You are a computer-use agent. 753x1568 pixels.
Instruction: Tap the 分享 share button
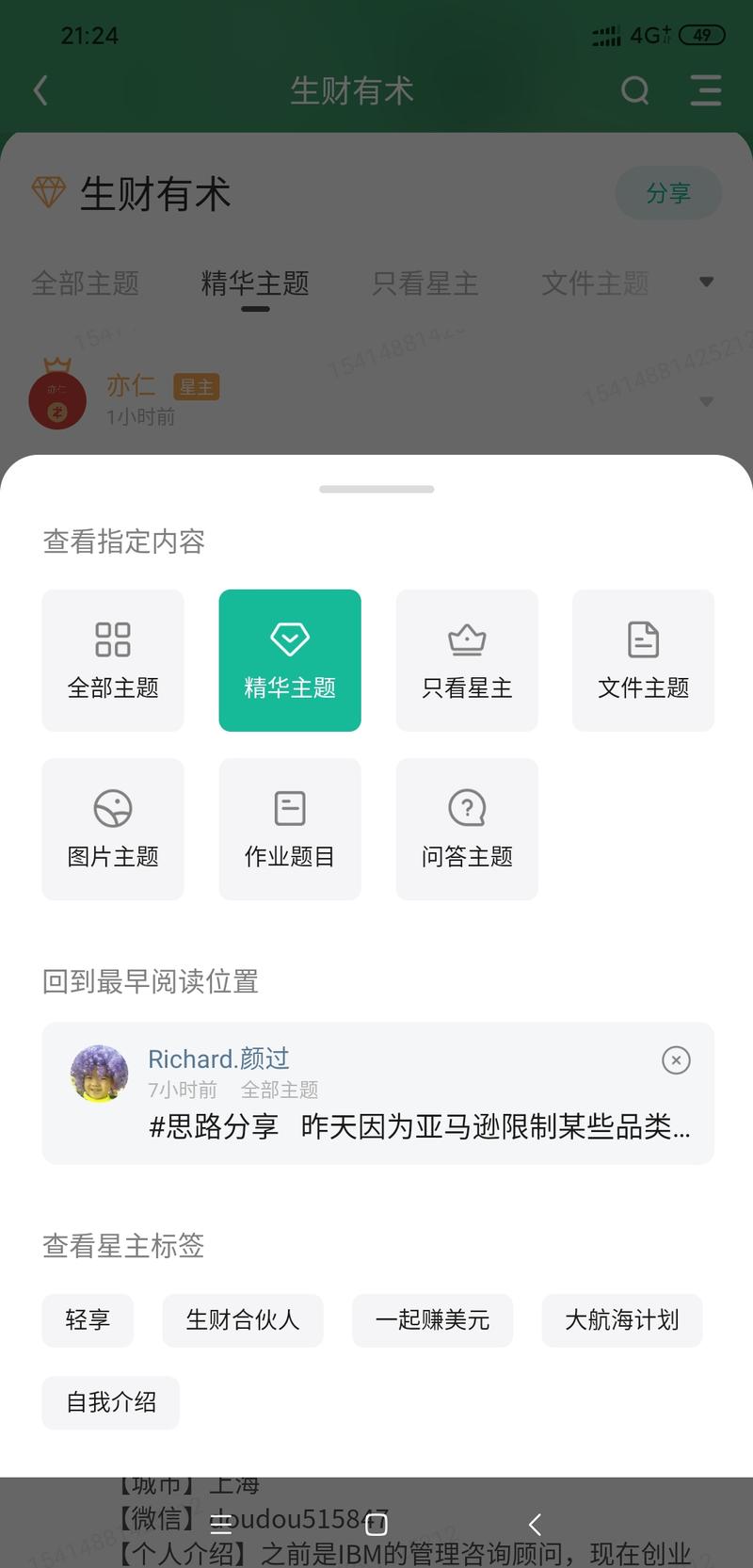pos(668,192)
